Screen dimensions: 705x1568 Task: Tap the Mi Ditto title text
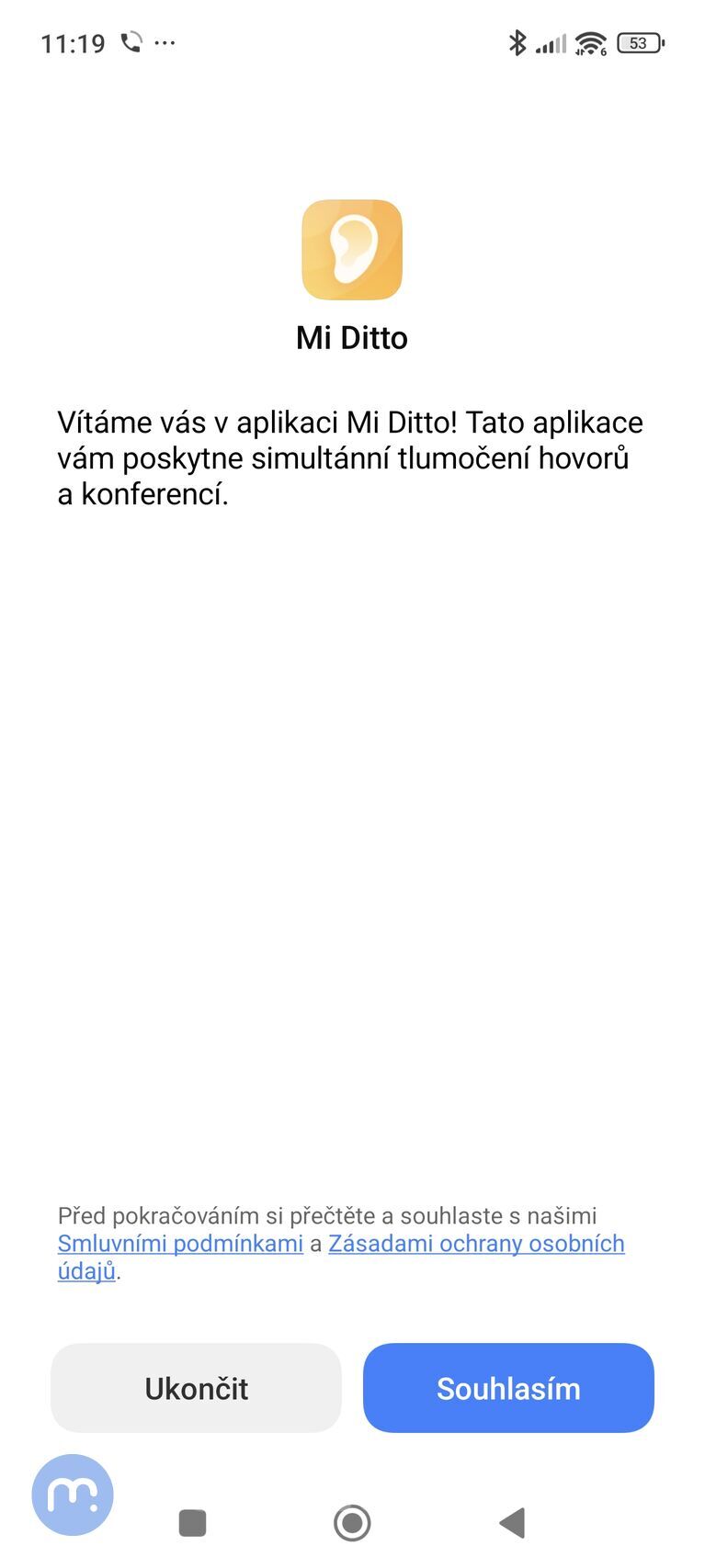[x=352, y=337]
